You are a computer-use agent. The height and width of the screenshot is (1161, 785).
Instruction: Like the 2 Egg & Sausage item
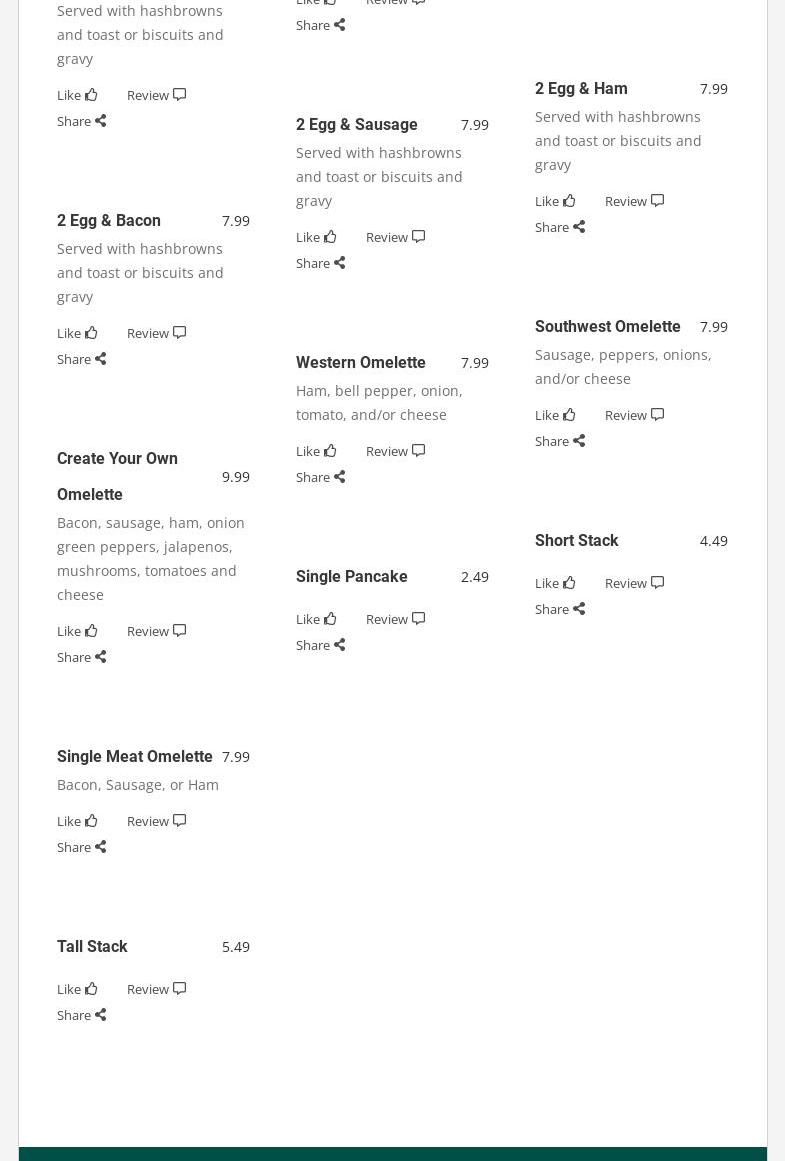316,237
